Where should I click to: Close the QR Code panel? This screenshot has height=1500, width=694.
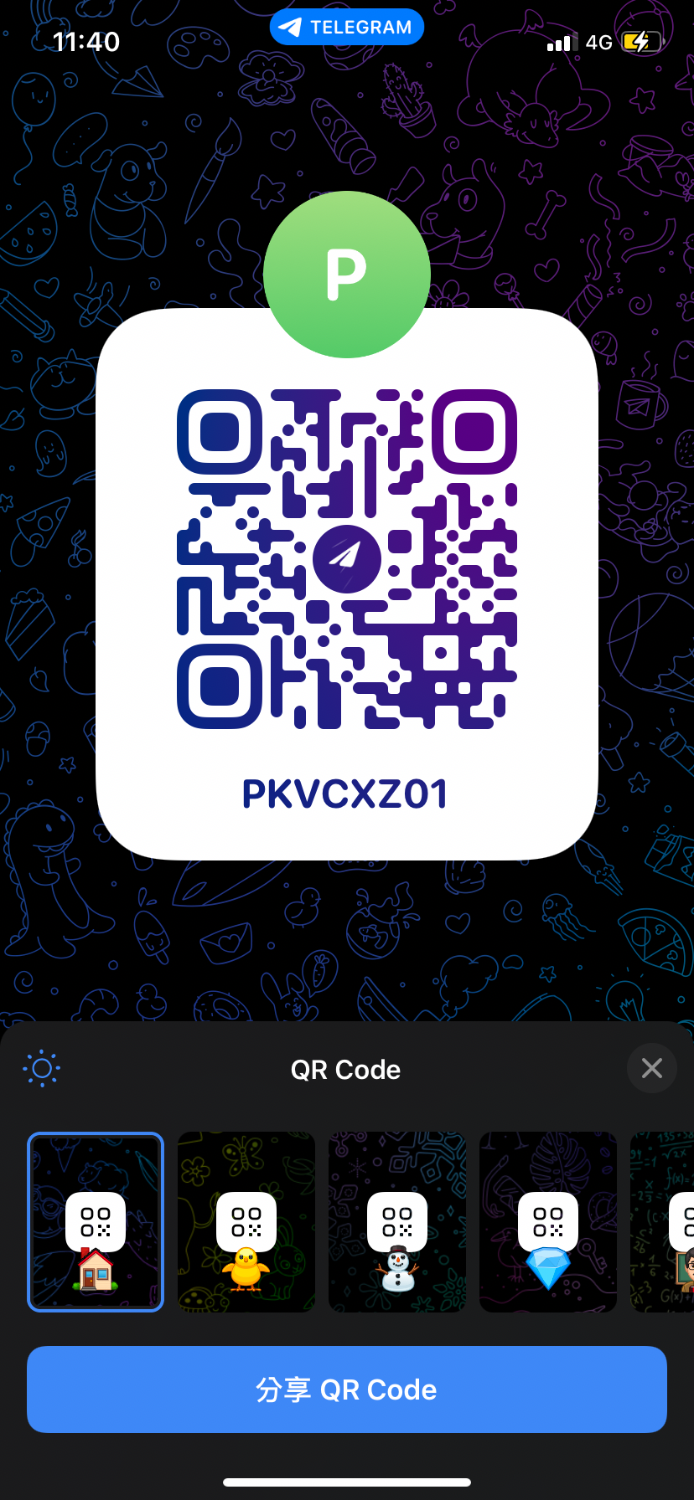(652, 1069)
